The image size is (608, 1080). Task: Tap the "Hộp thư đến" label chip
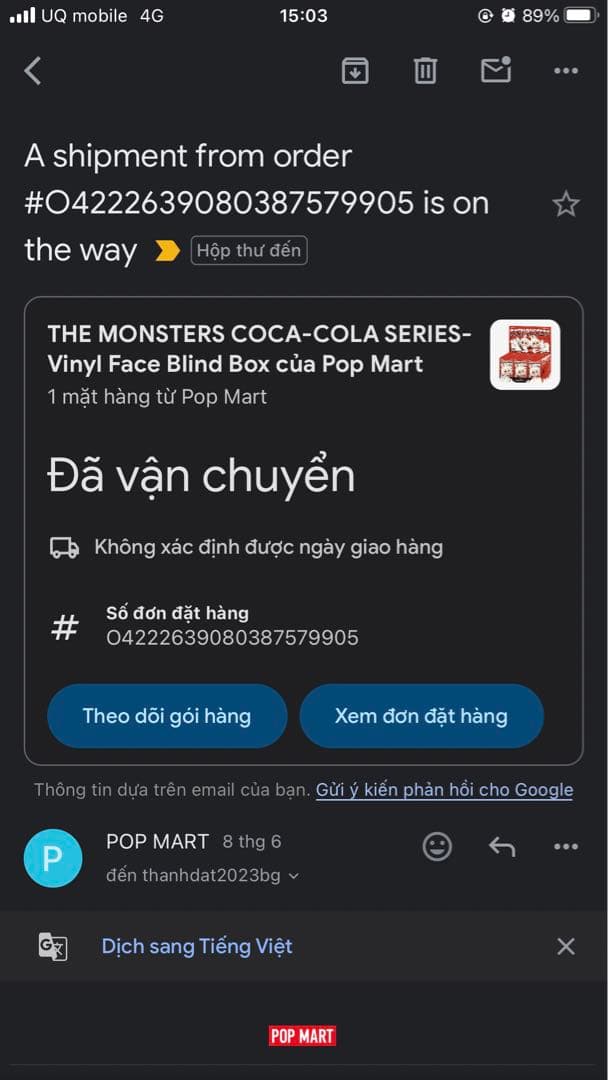click(249, 250)
